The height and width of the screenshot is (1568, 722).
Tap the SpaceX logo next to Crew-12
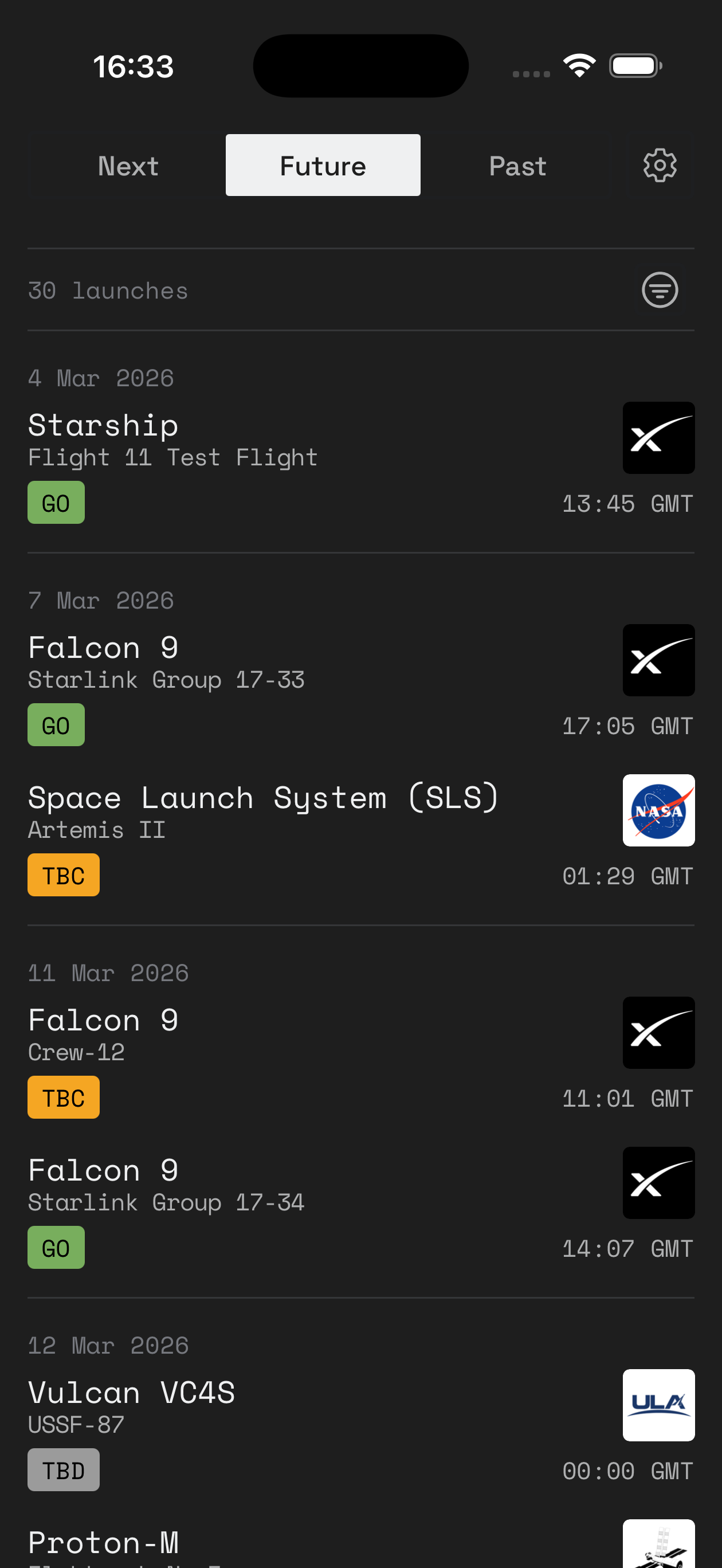click(660, 1033)
